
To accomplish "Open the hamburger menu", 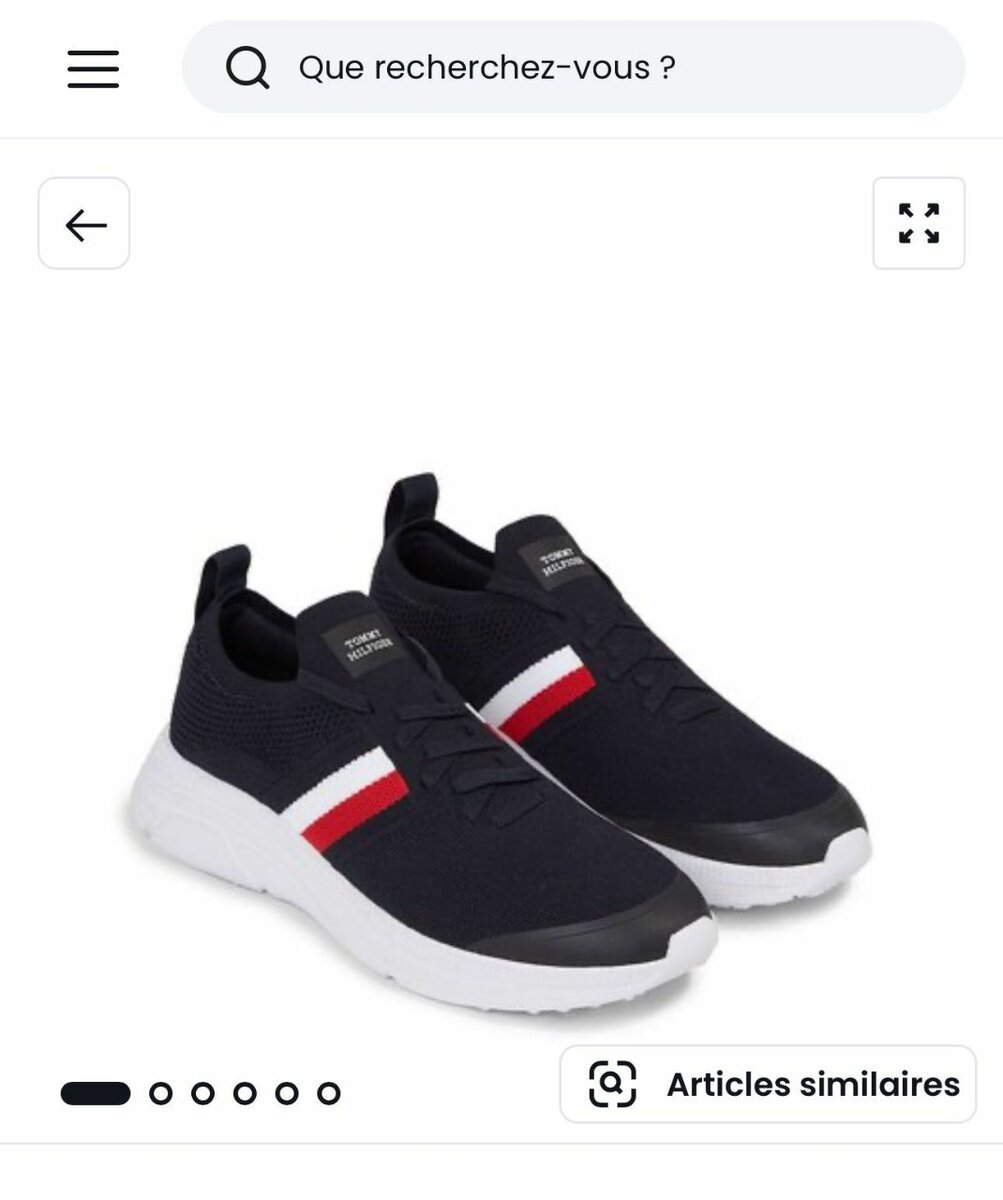I will pos(93,68).
